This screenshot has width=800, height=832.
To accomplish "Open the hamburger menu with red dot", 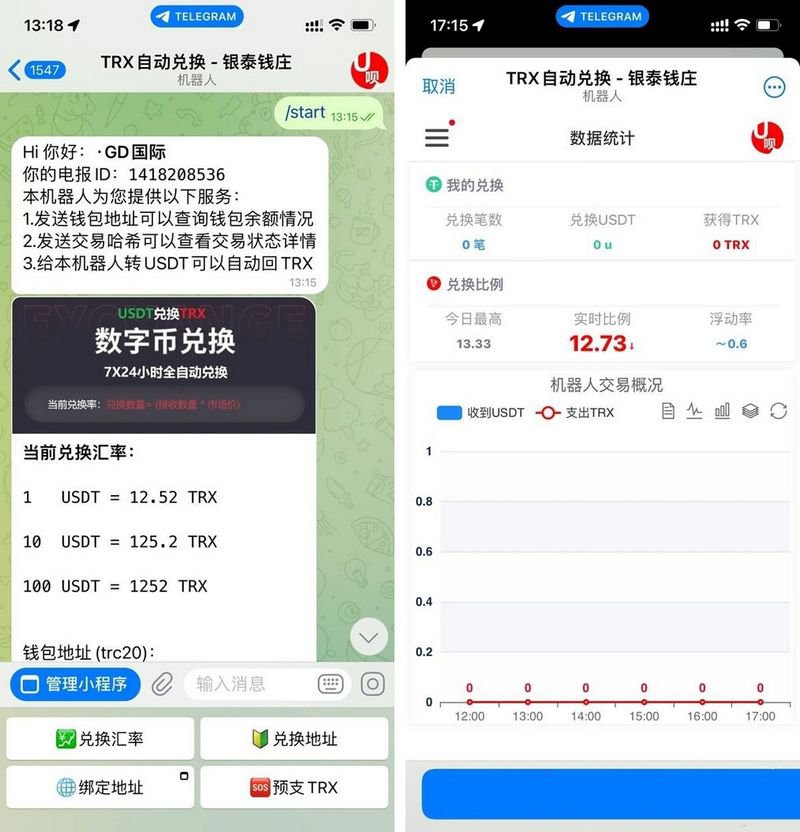I will coord(436,138).
